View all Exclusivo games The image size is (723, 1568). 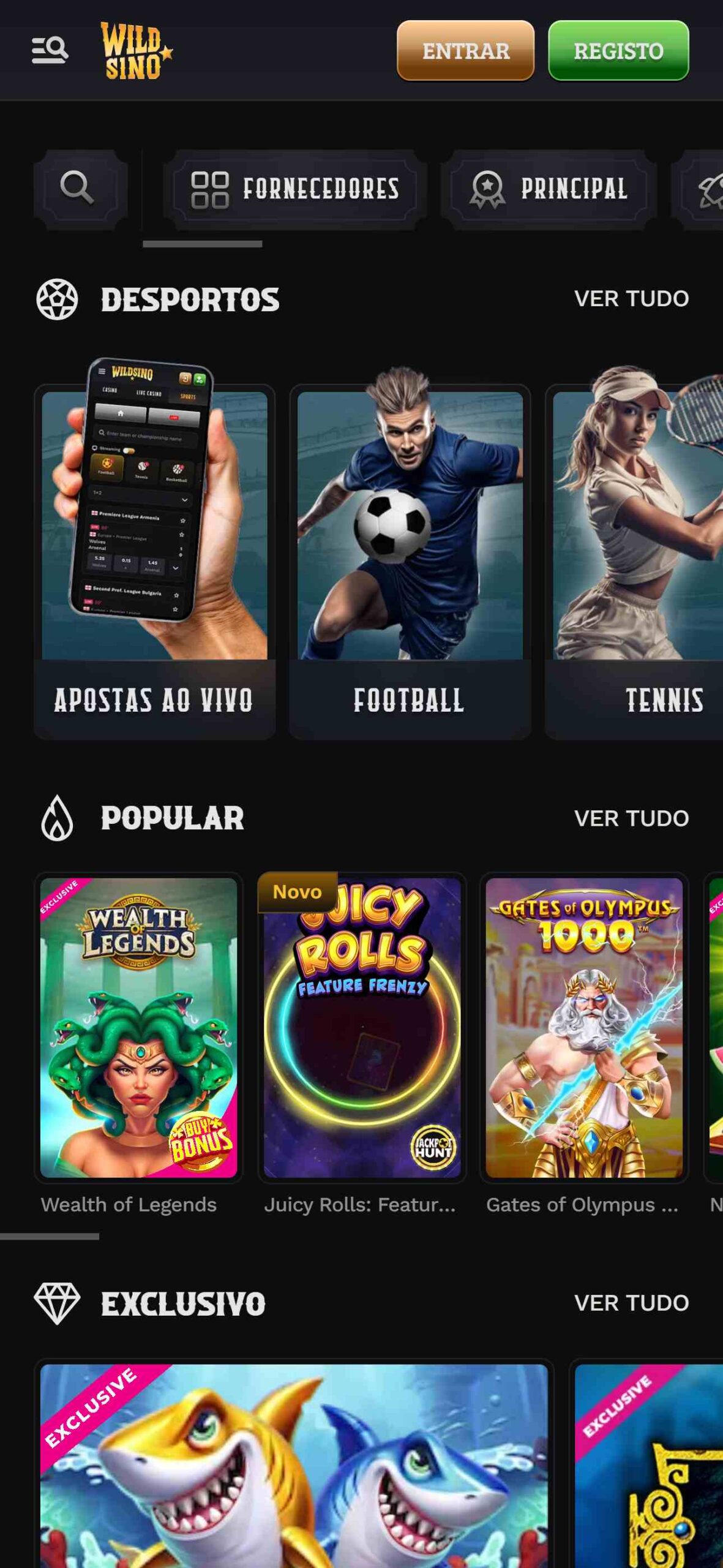[x=631, y=1303]
